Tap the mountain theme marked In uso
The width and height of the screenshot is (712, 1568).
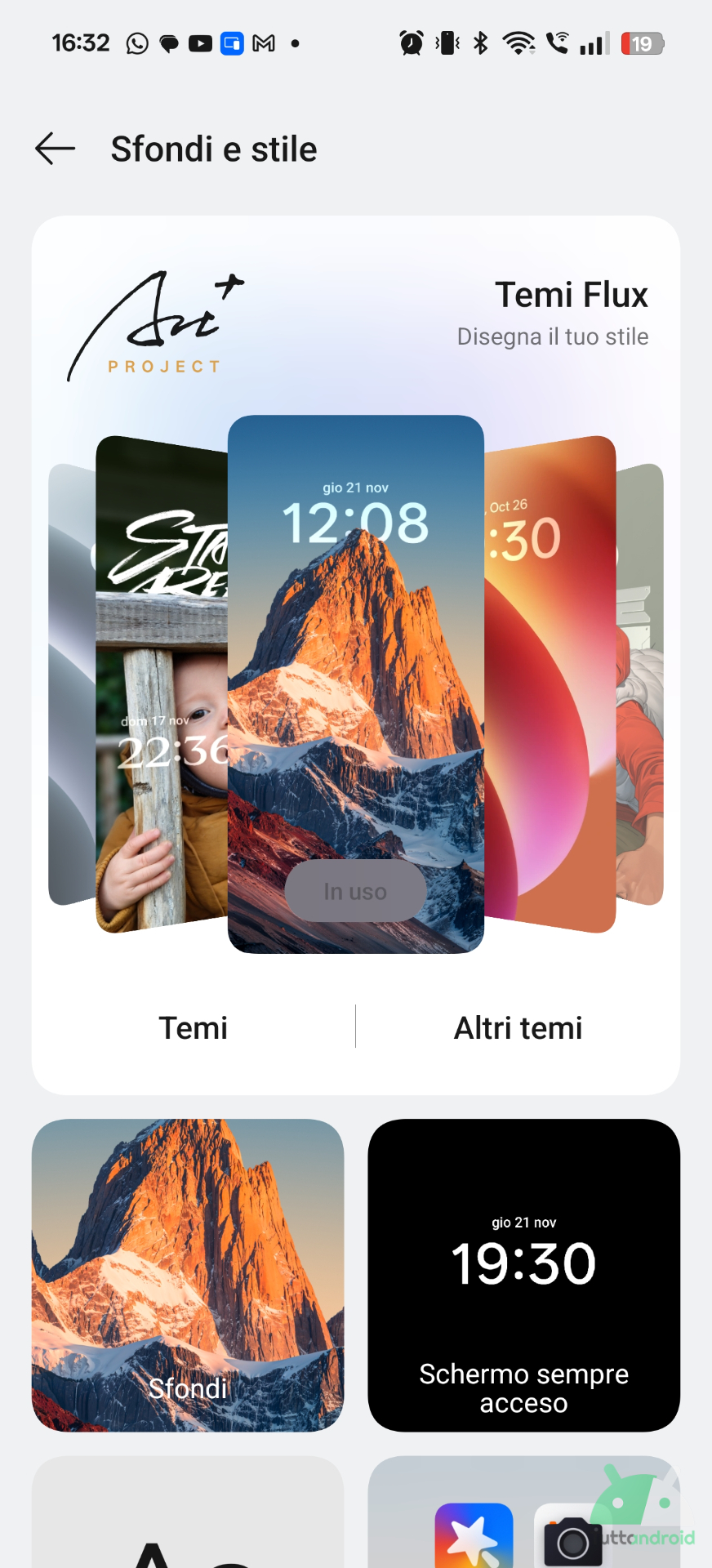(x=356, y=684)
